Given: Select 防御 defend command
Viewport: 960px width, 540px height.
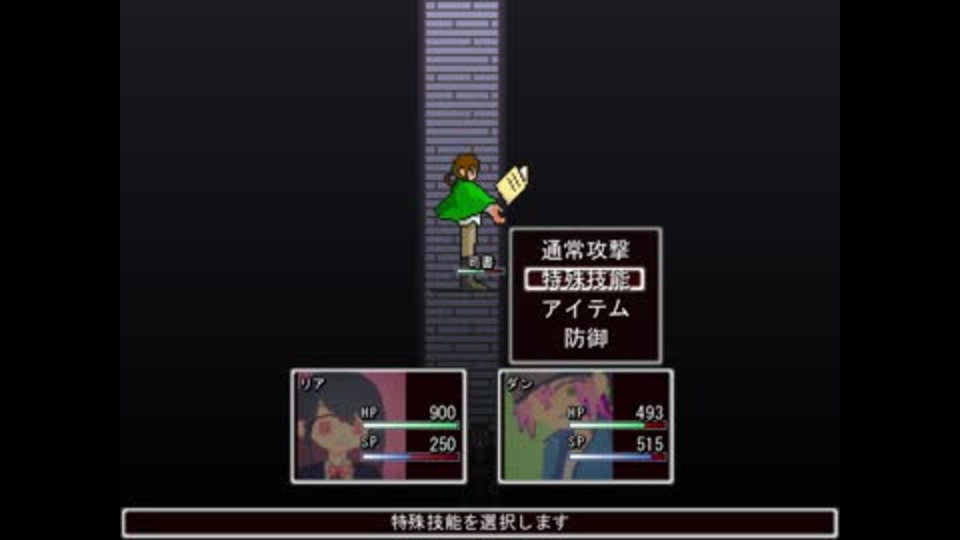Looking at the screenshot, I should (x=585, y=339).
